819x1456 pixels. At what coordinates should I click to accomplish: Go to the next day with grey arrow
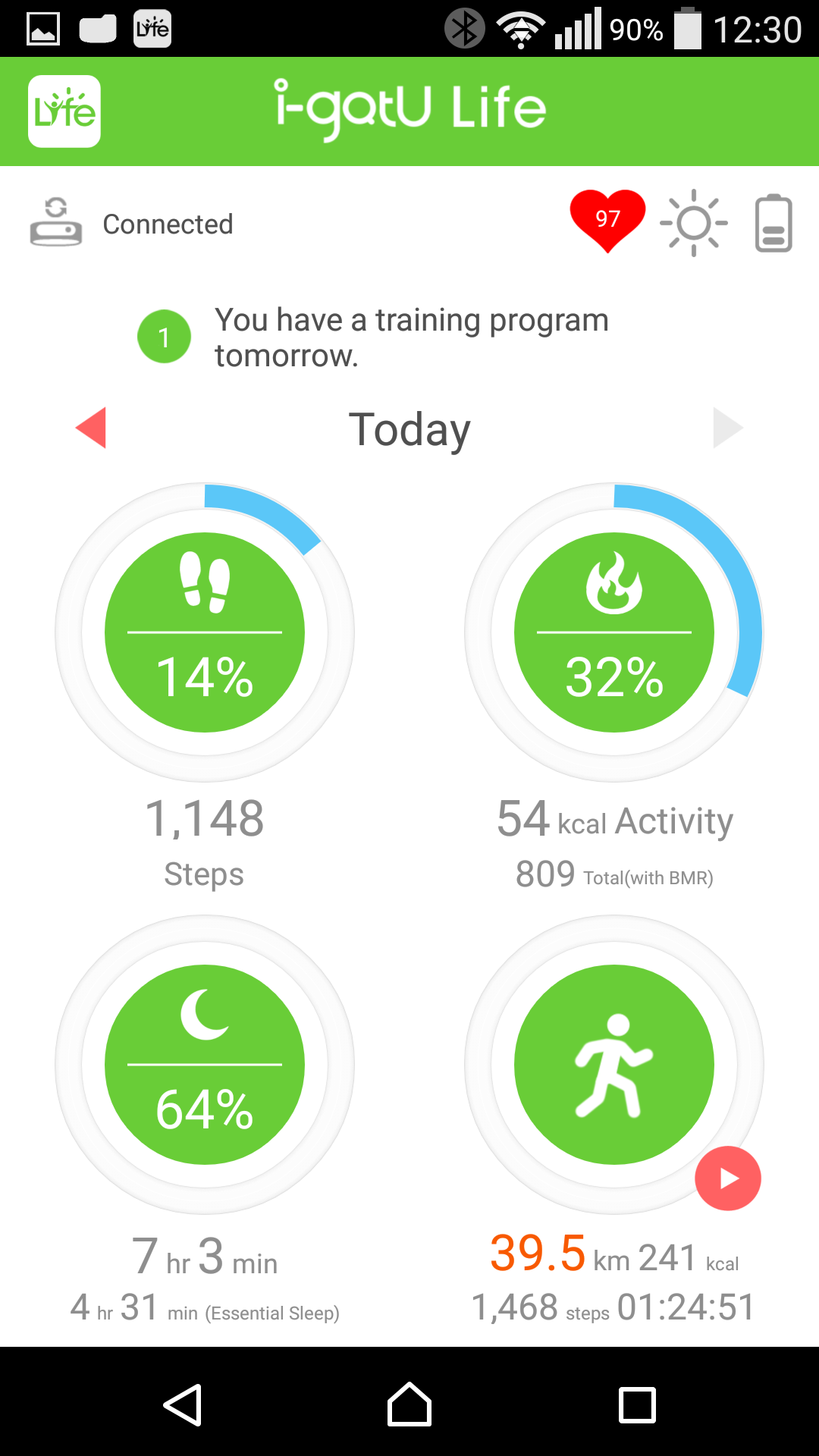click(x=728, y=428)
